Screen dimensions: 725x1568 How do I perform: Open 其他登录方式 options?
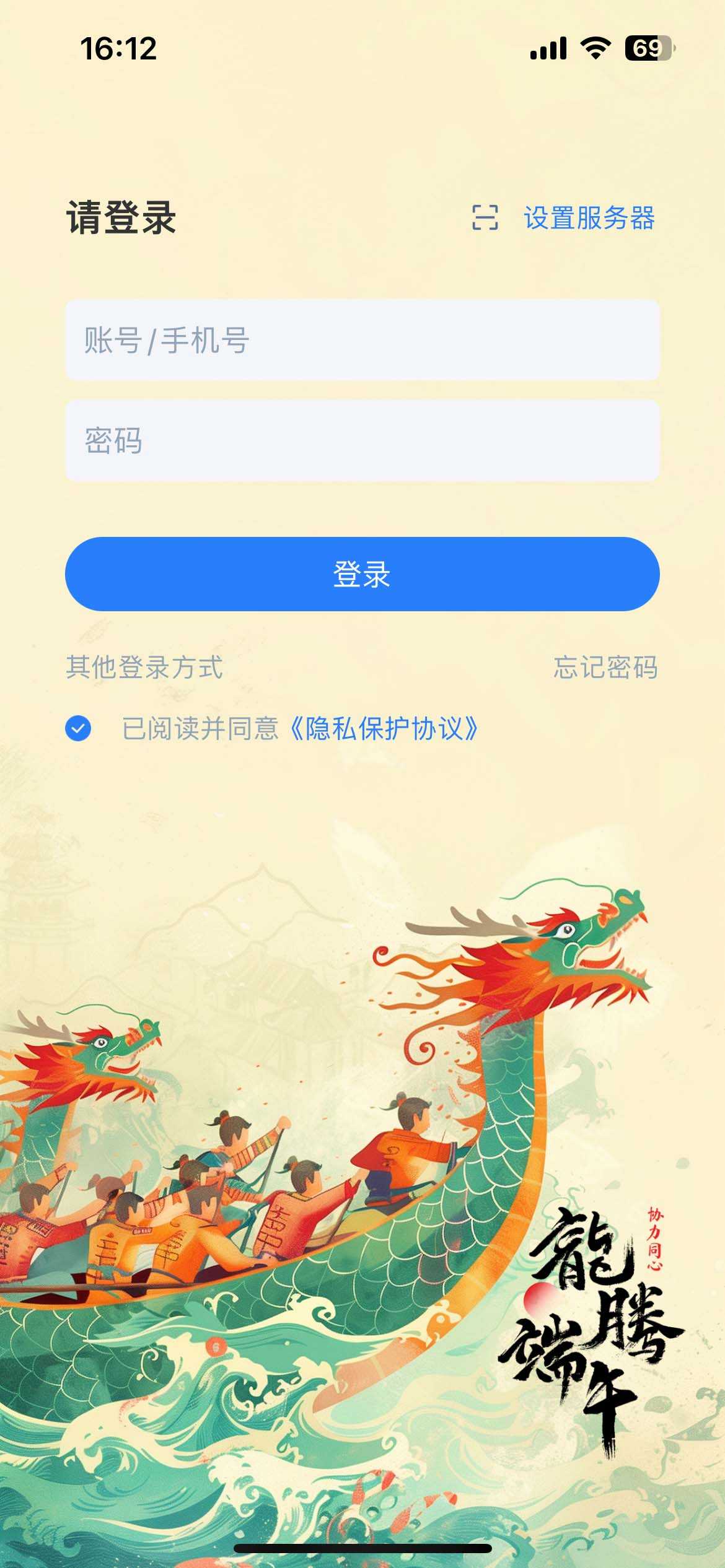coord(144,667)
